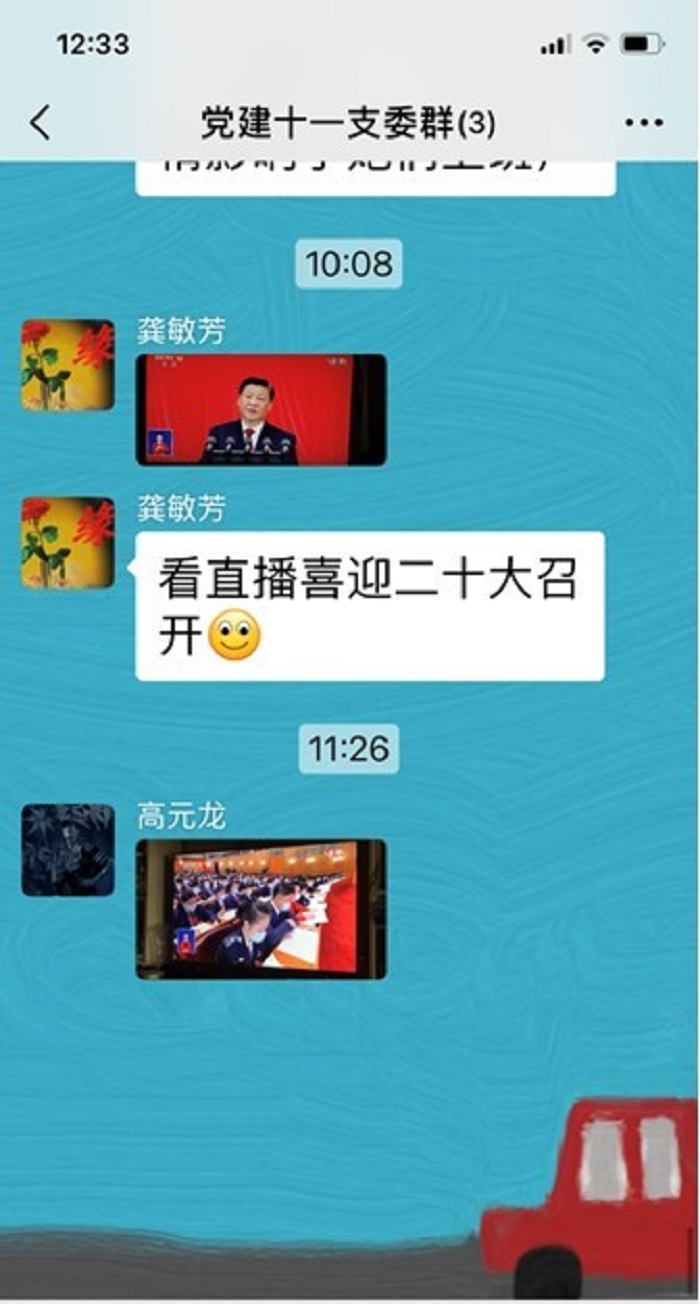Screen dimensions: 700x1304
Task: Open the chat options three-dot menu
Action: coord(643,123)
